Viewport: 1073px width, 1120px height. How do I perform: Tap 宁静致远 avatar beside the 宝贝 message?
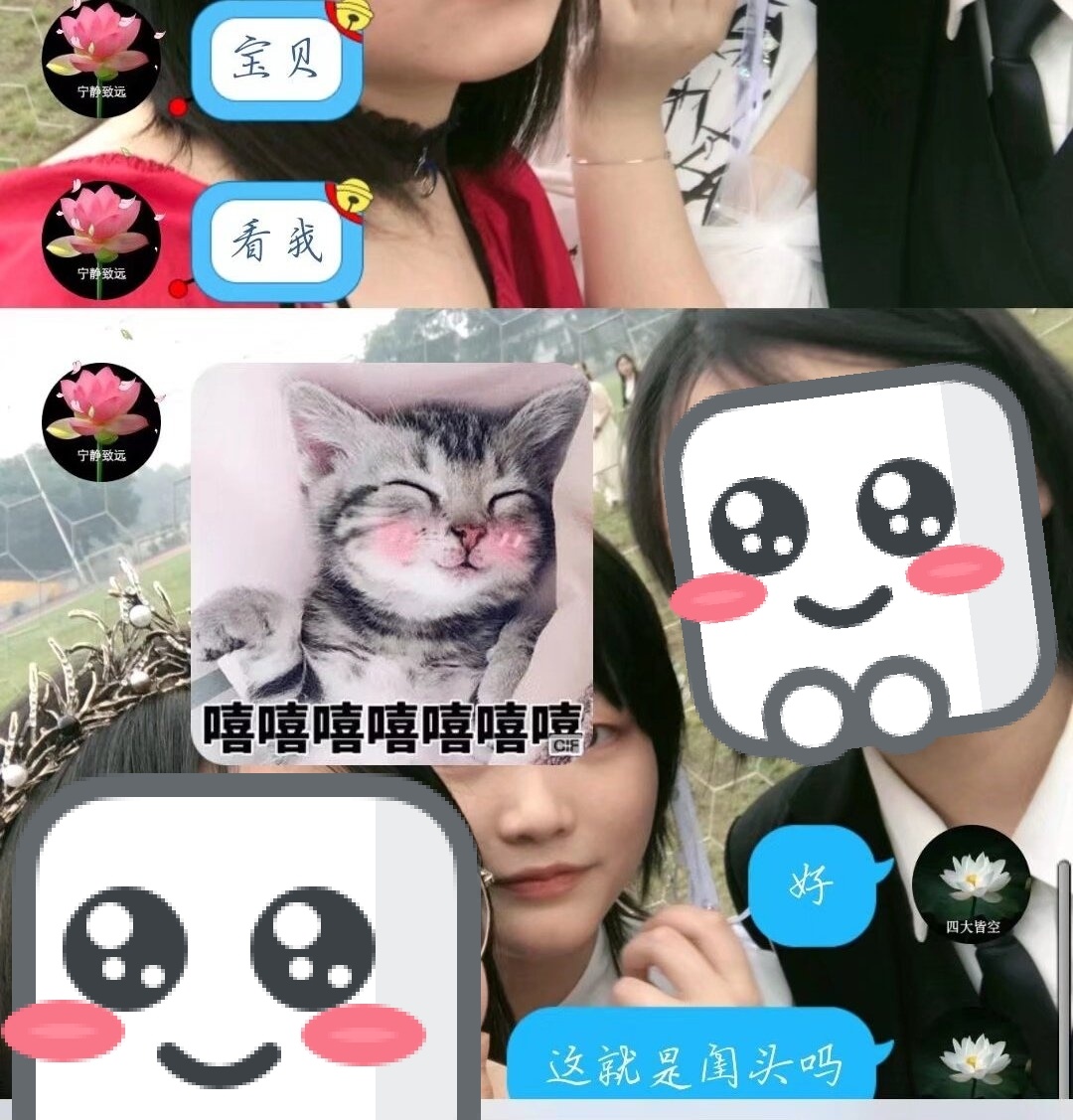tap(100, 58)
